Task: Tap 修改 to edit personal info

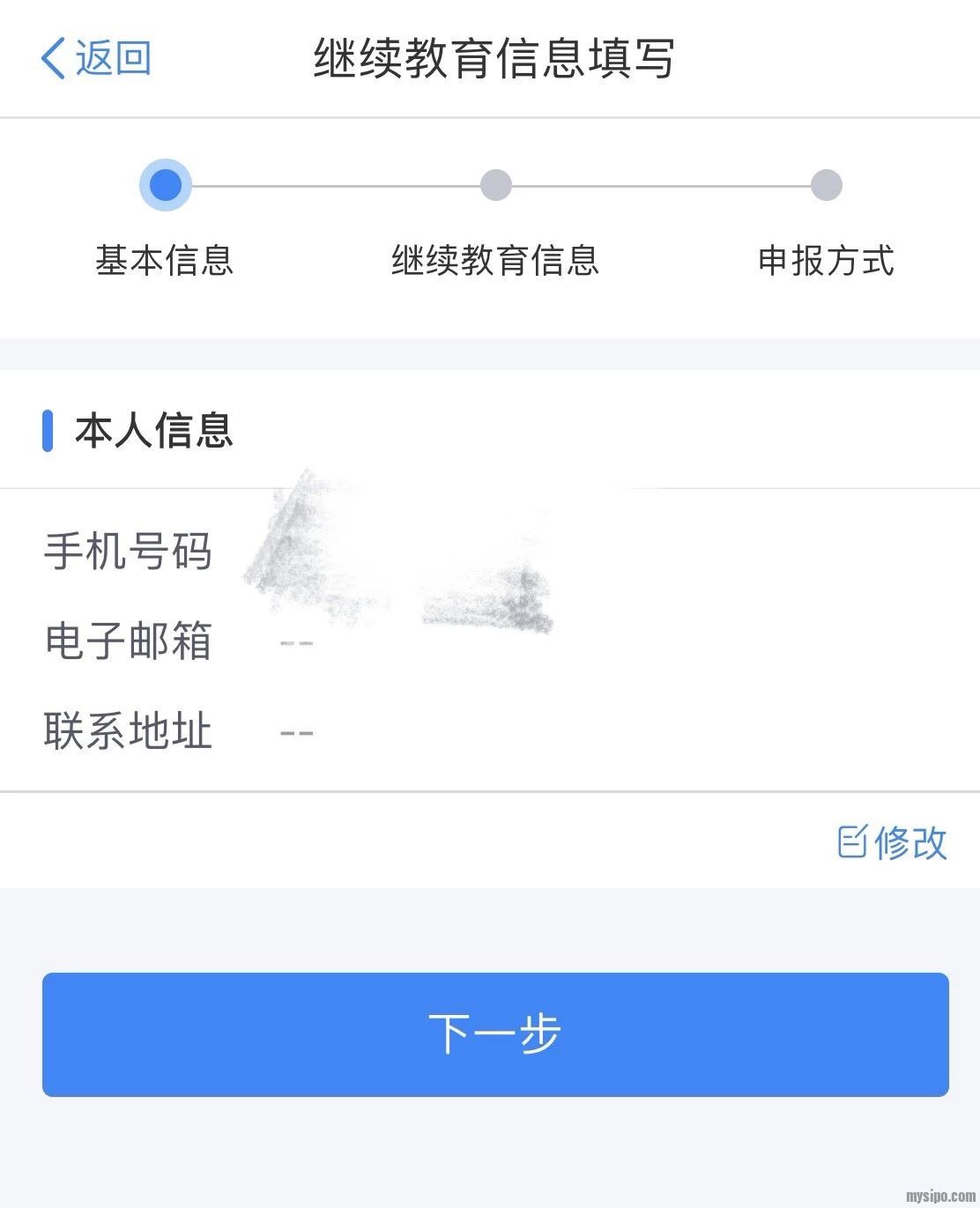Action: (892, 842)
